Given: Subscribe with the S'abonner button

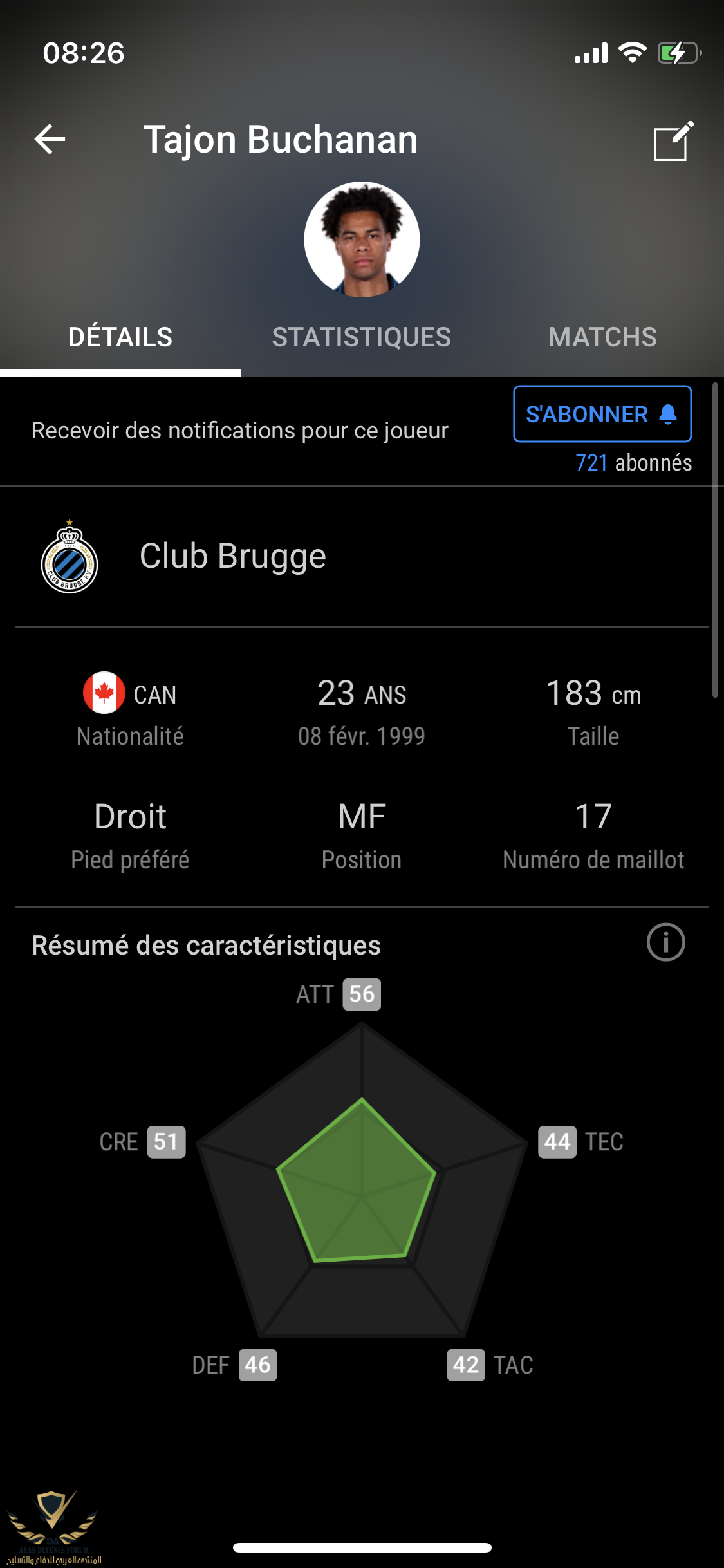Looking at the screenshot, I should click(602, 414).
